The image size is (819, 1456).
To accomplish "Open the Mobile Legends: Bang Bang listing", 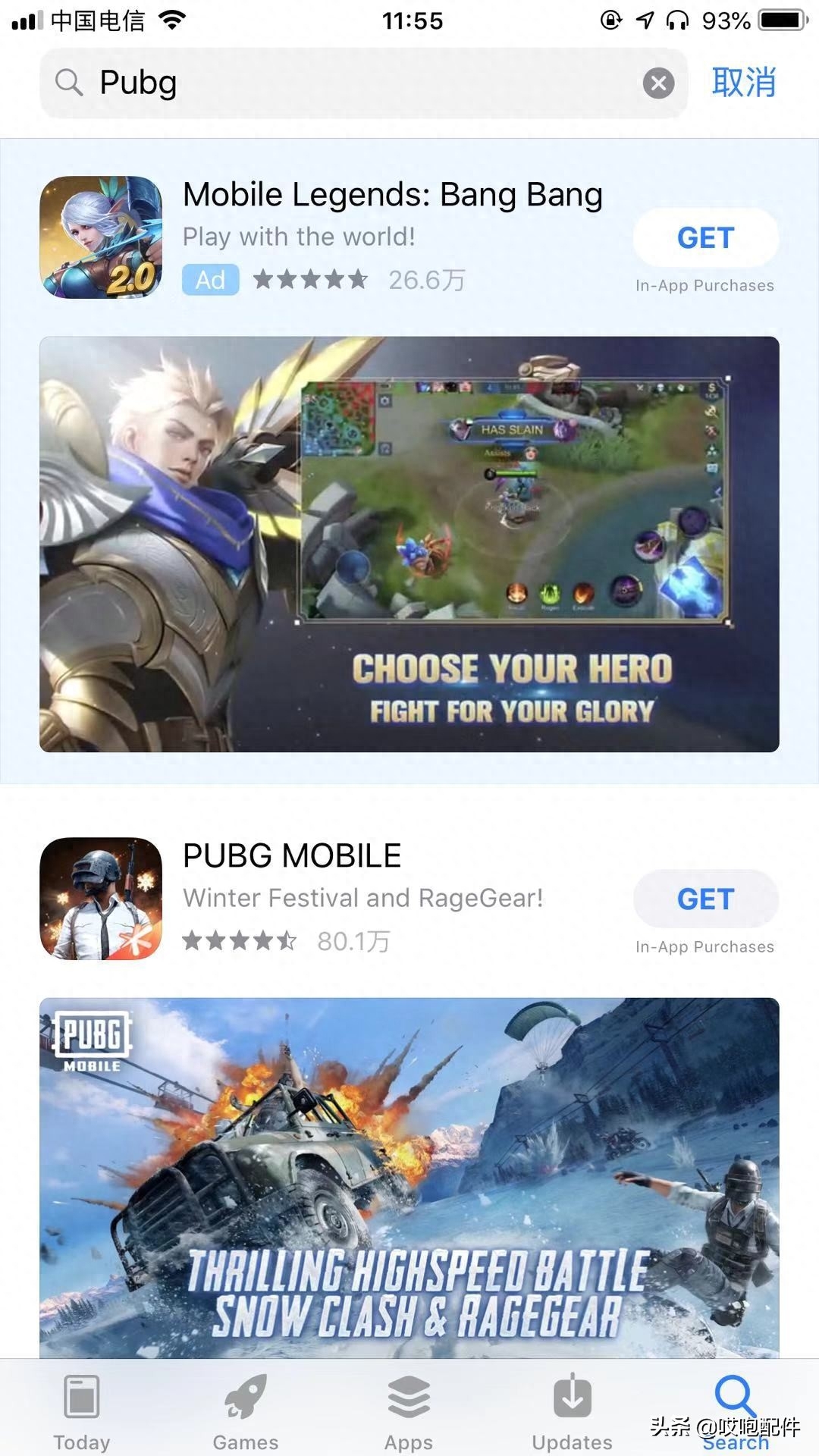I will click(x=392, y=196).
